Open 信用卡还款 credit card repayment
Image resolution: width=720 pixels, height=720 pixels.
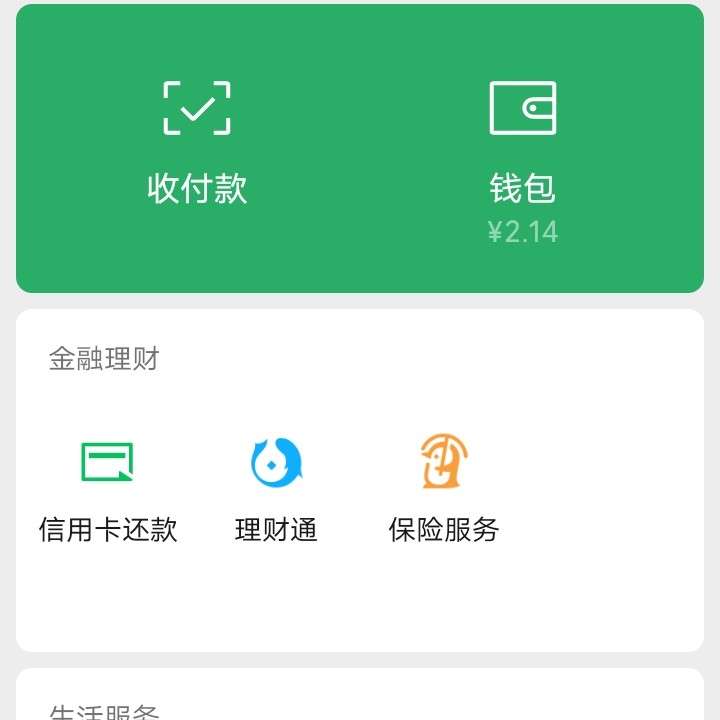(108, 489)
